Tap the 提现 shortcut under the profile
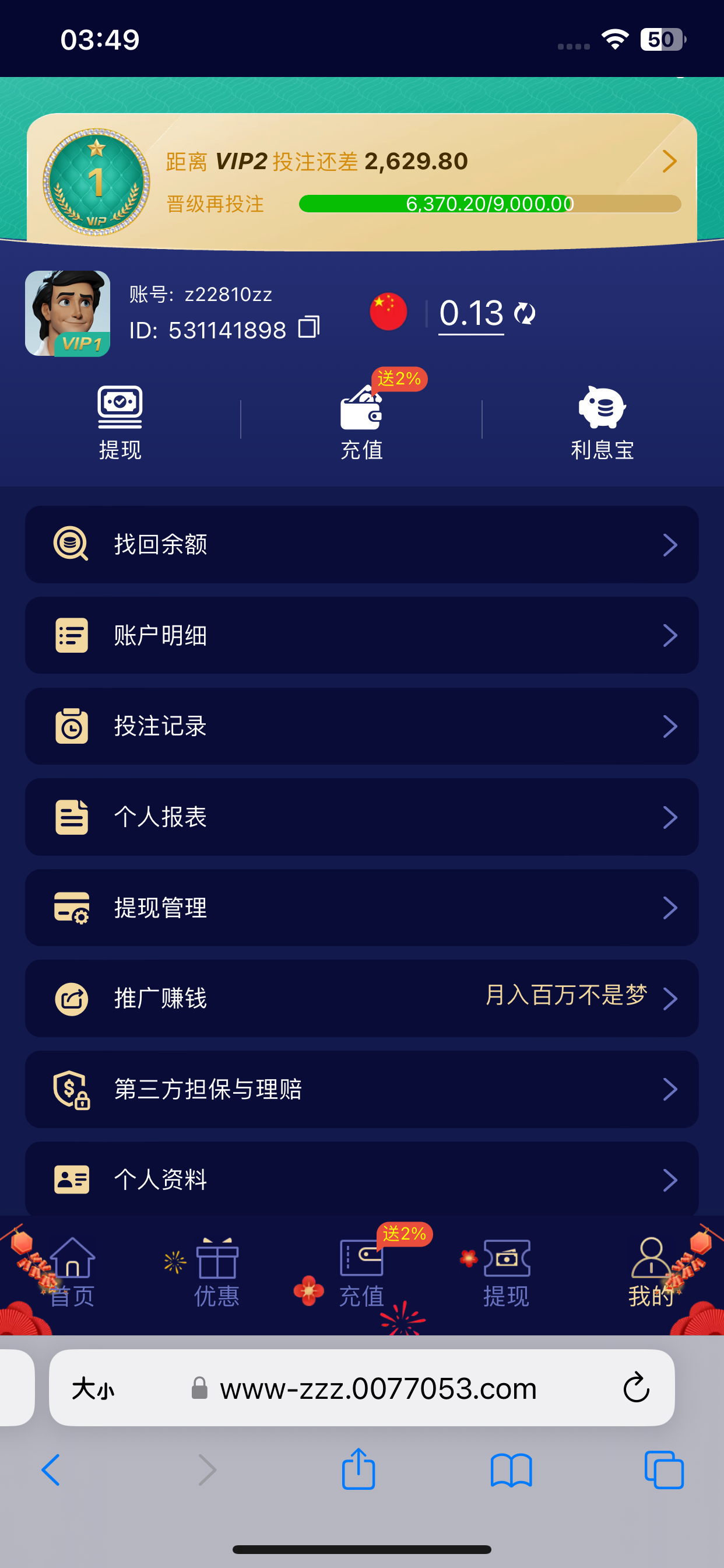 point(120,422)
